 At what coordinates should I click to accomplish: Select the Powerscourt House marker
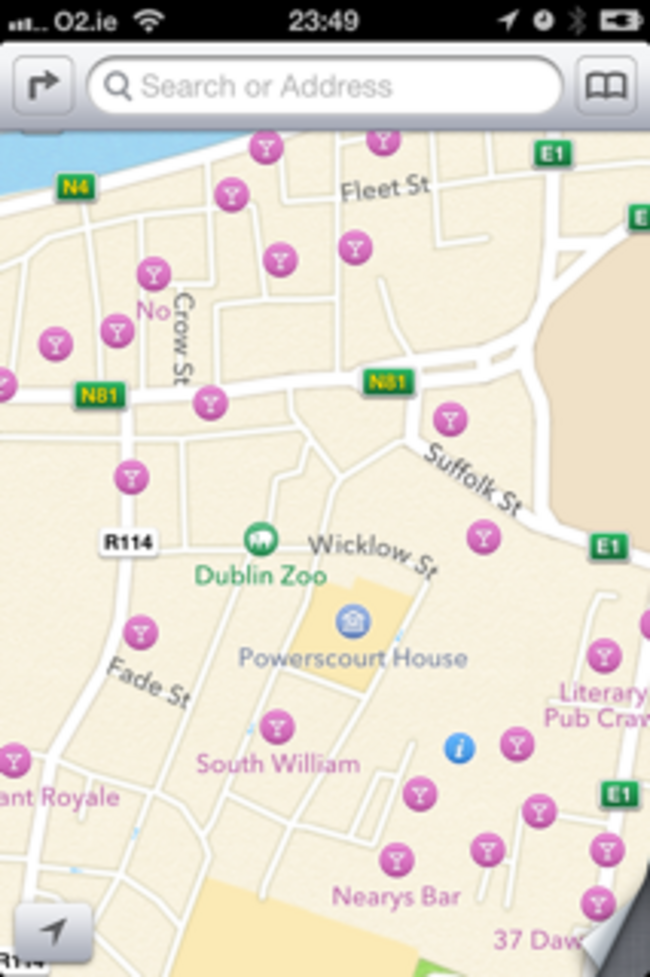point(352,621)
